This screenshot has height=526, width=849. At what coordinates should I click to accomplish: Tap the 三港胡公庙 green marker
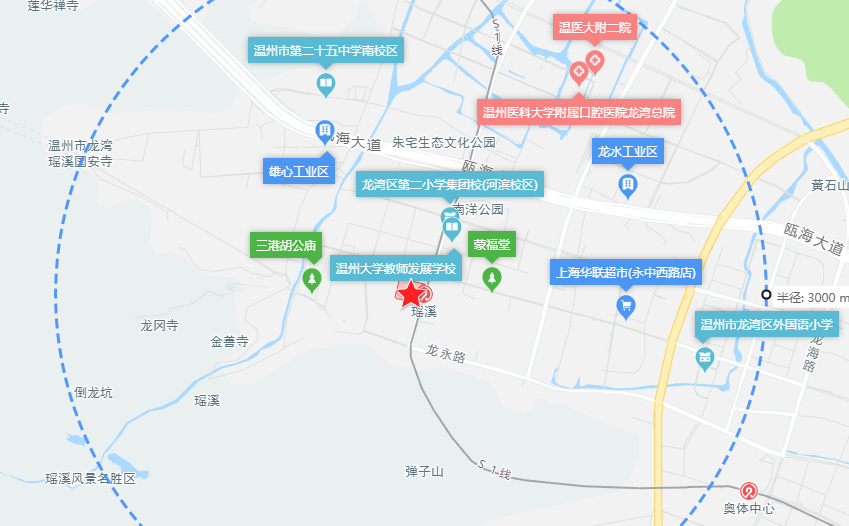(x=286, y=244)
